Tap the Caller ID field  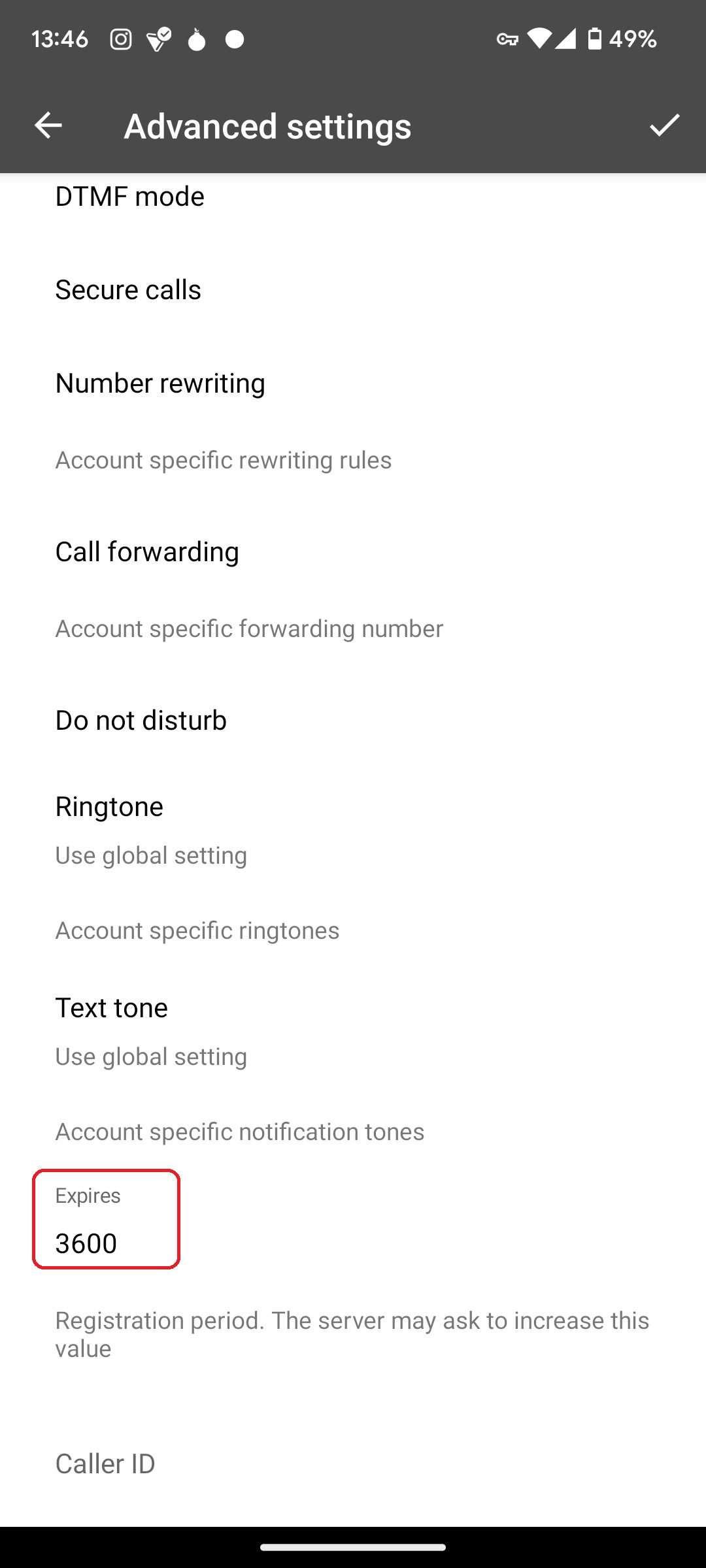[353, 1464]
